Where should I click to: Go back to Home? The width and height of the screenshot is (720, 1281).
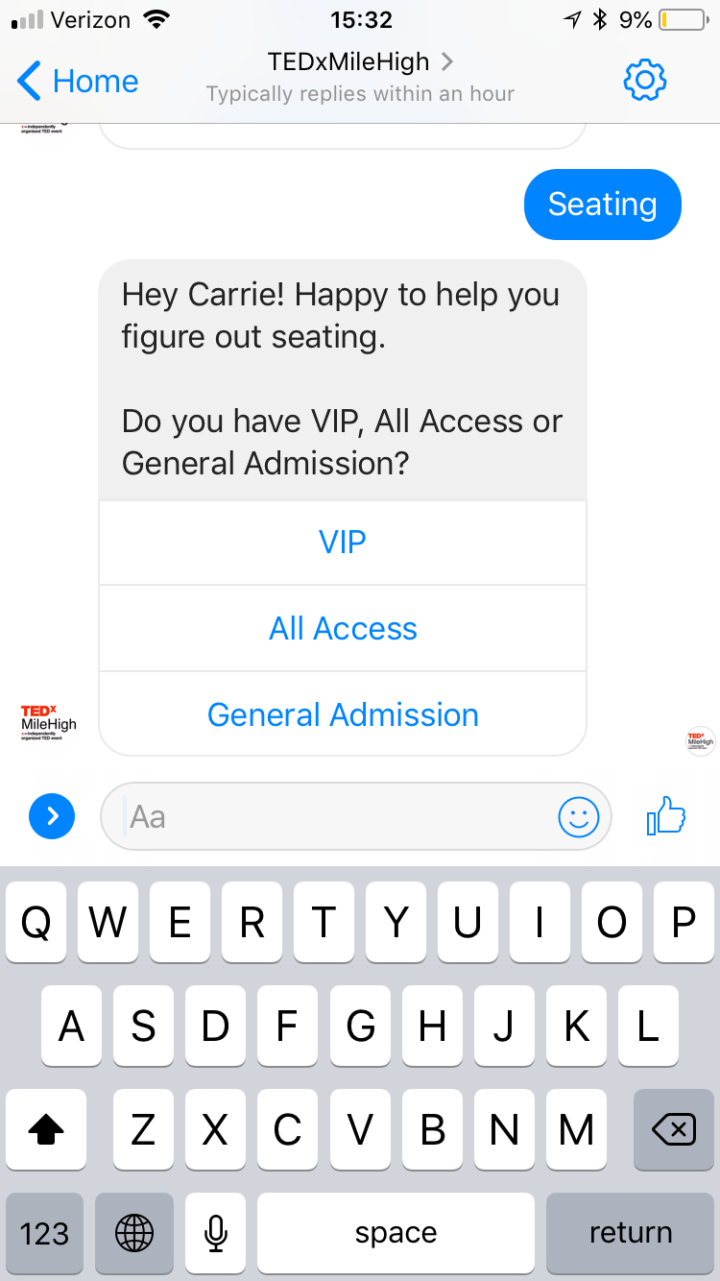pyautogui.click(x=78, y=81)
